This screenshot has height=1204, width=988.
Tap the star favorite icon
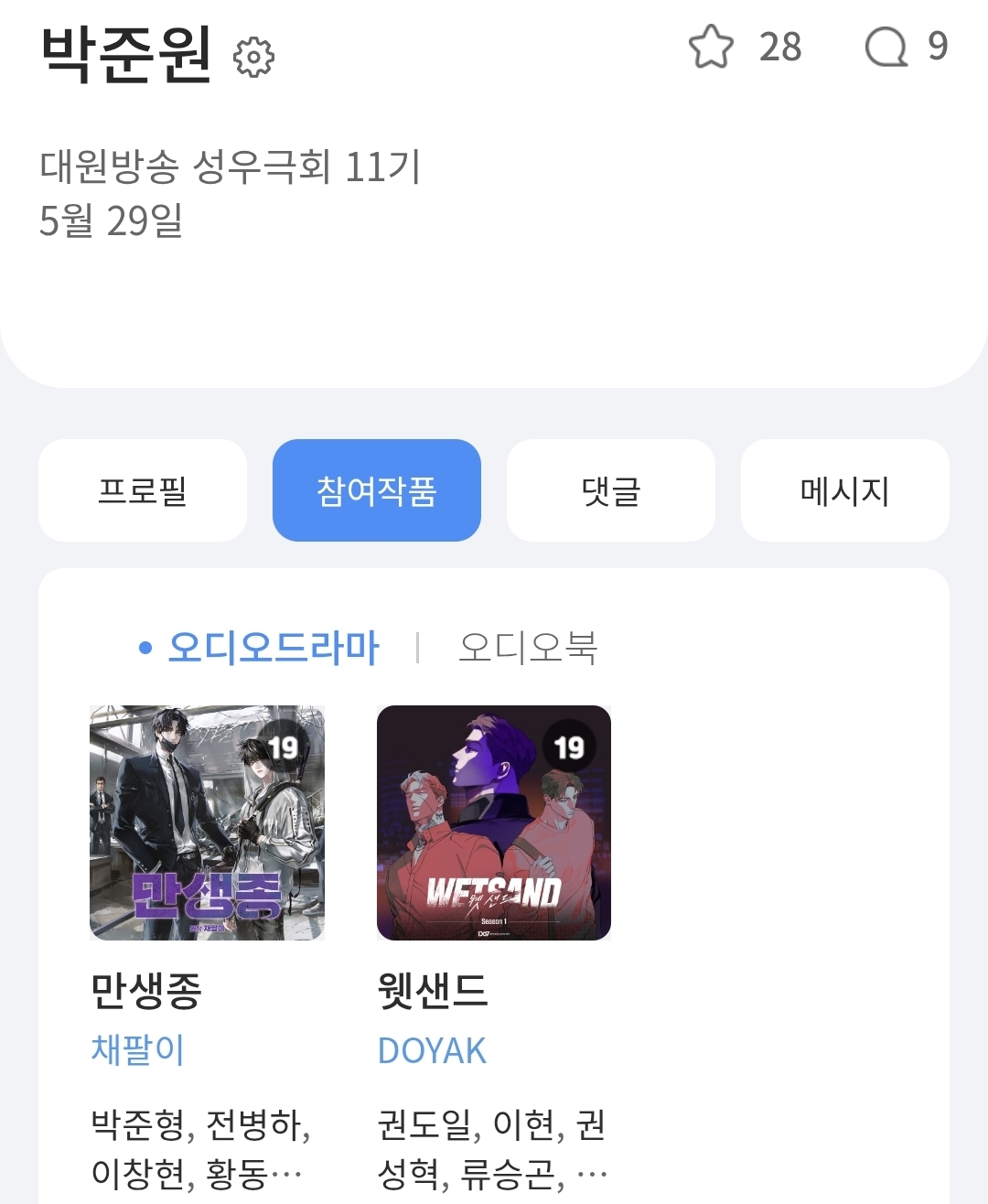(x=711, y=48)
